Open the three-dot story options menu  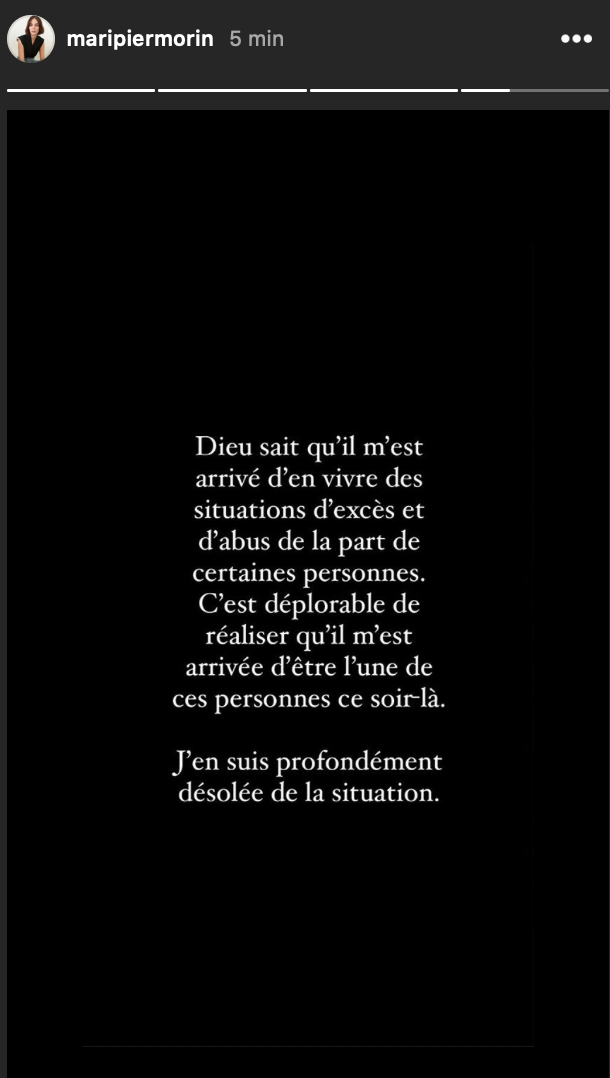[576, 39]
